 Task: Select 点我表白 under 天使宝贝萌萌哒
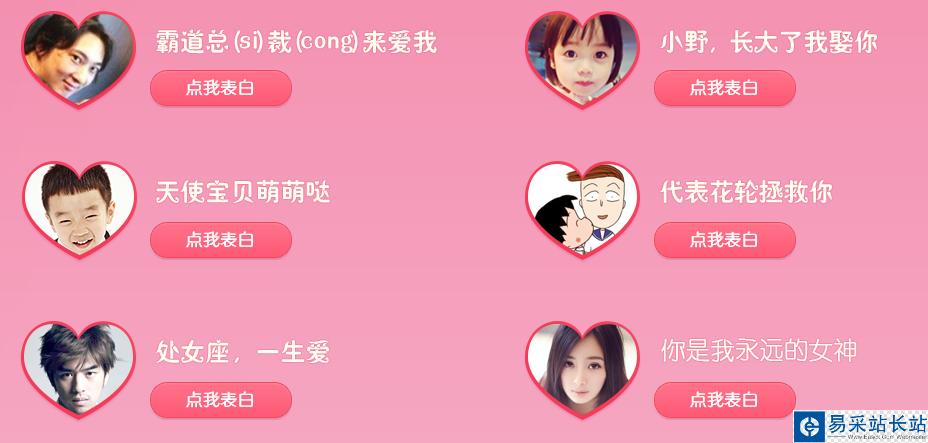point(220,240)
